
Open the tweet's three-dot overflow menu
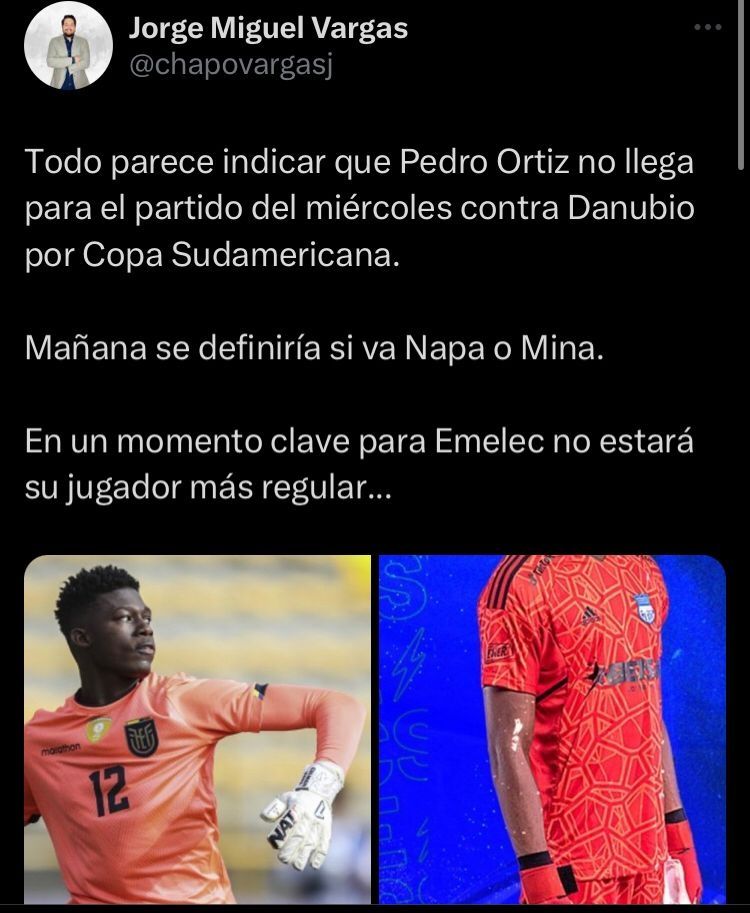[707, 27]
